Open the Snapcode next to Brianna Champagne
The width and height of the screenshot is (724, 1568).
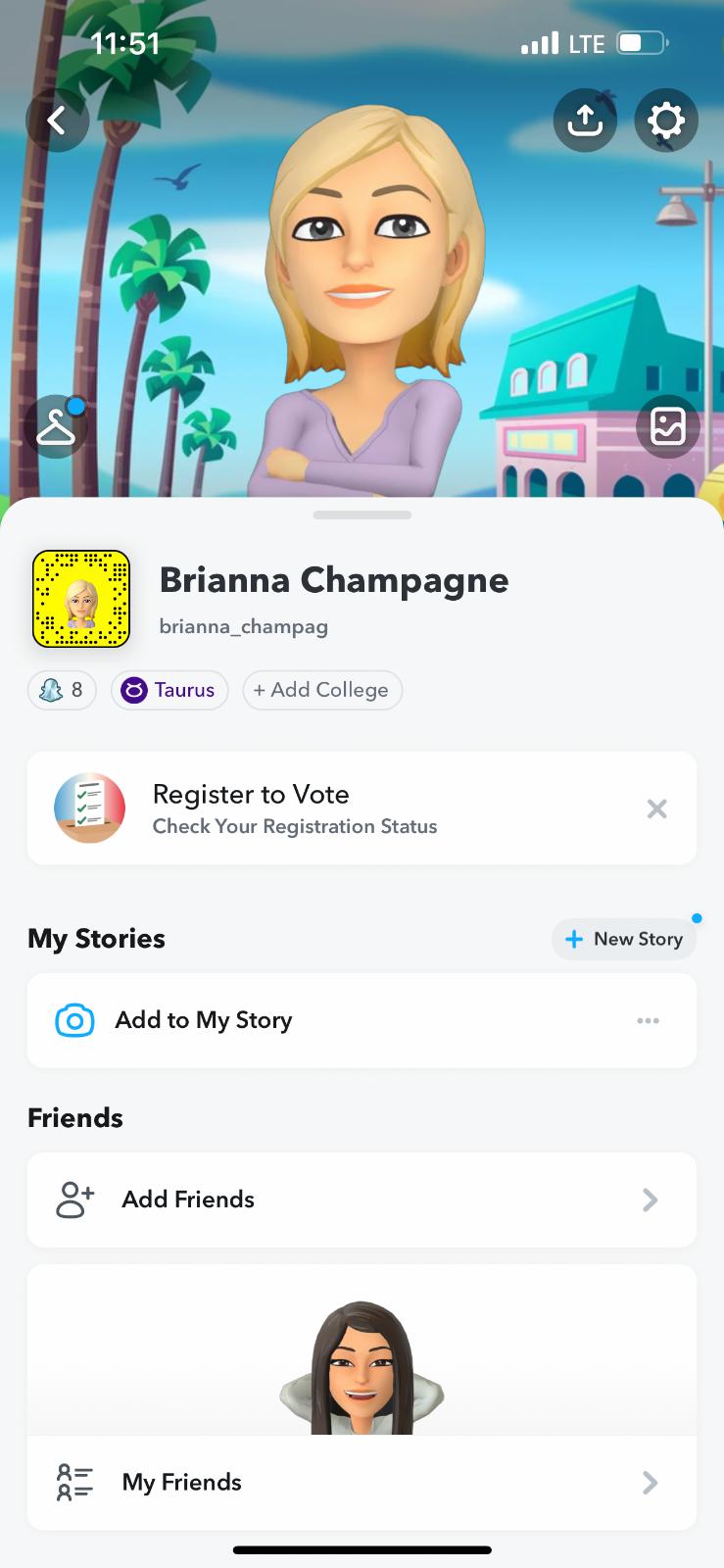[81, 599]
